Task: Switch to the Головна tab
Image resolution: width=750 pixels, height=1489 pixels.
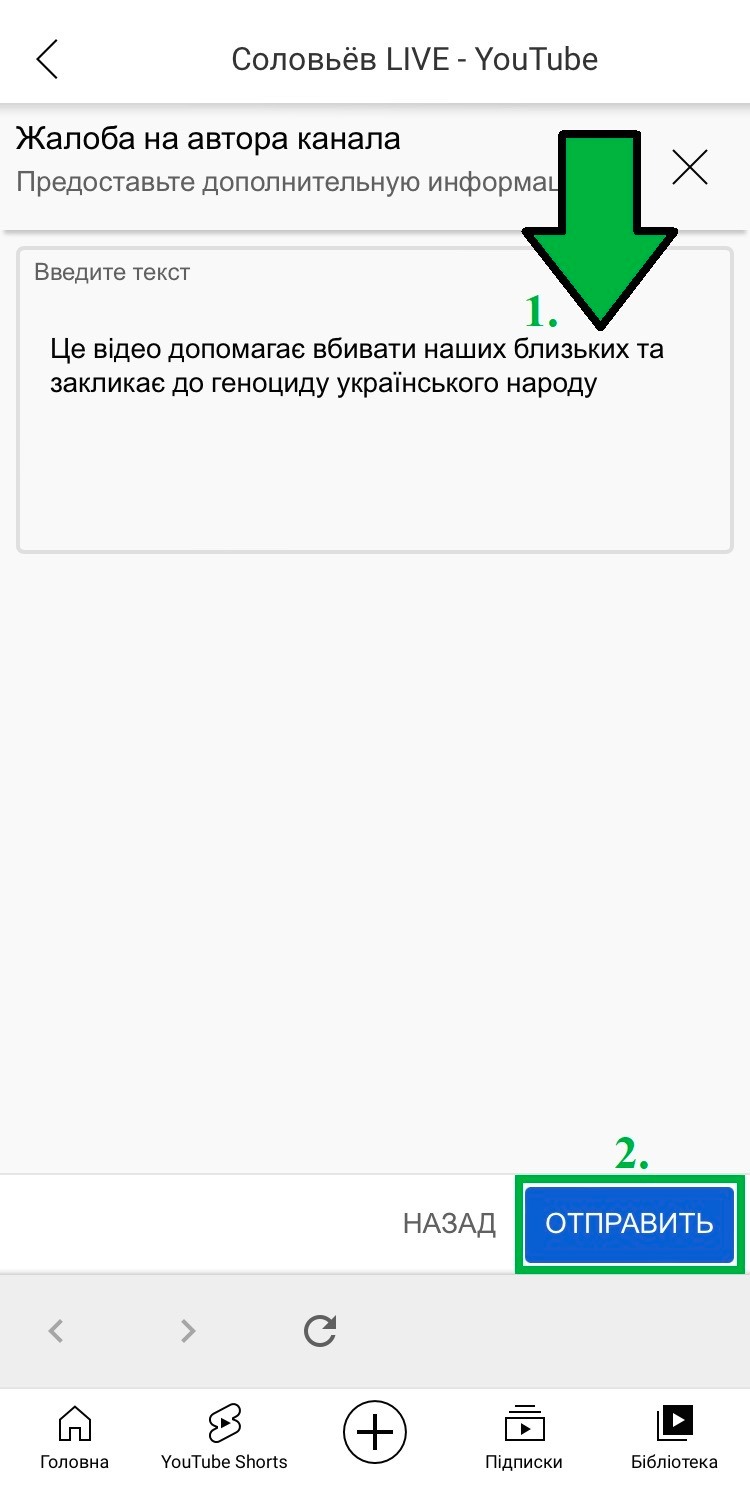Action: tap(75, 1437)
